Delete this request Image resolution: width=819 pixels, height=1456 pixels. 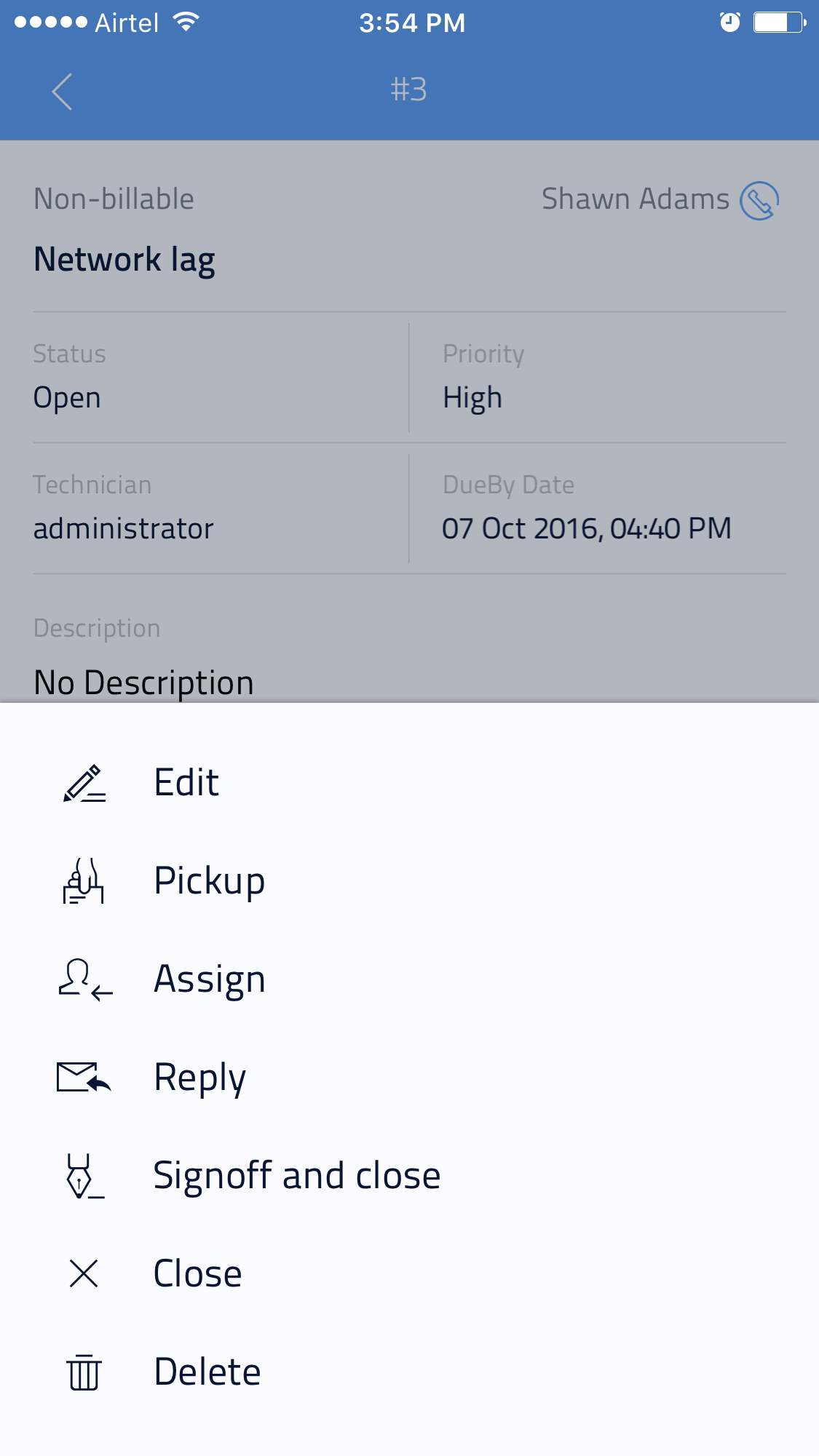tap(207, 1372)
